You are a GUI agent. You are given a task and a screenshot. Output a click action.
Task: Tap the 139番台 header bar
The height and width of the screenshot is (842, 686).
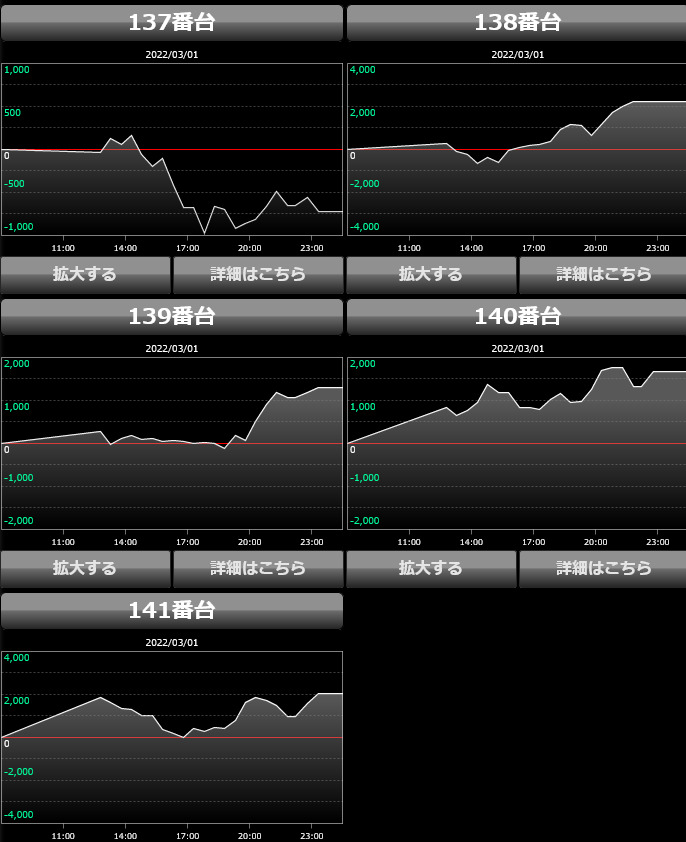point(172,317)
